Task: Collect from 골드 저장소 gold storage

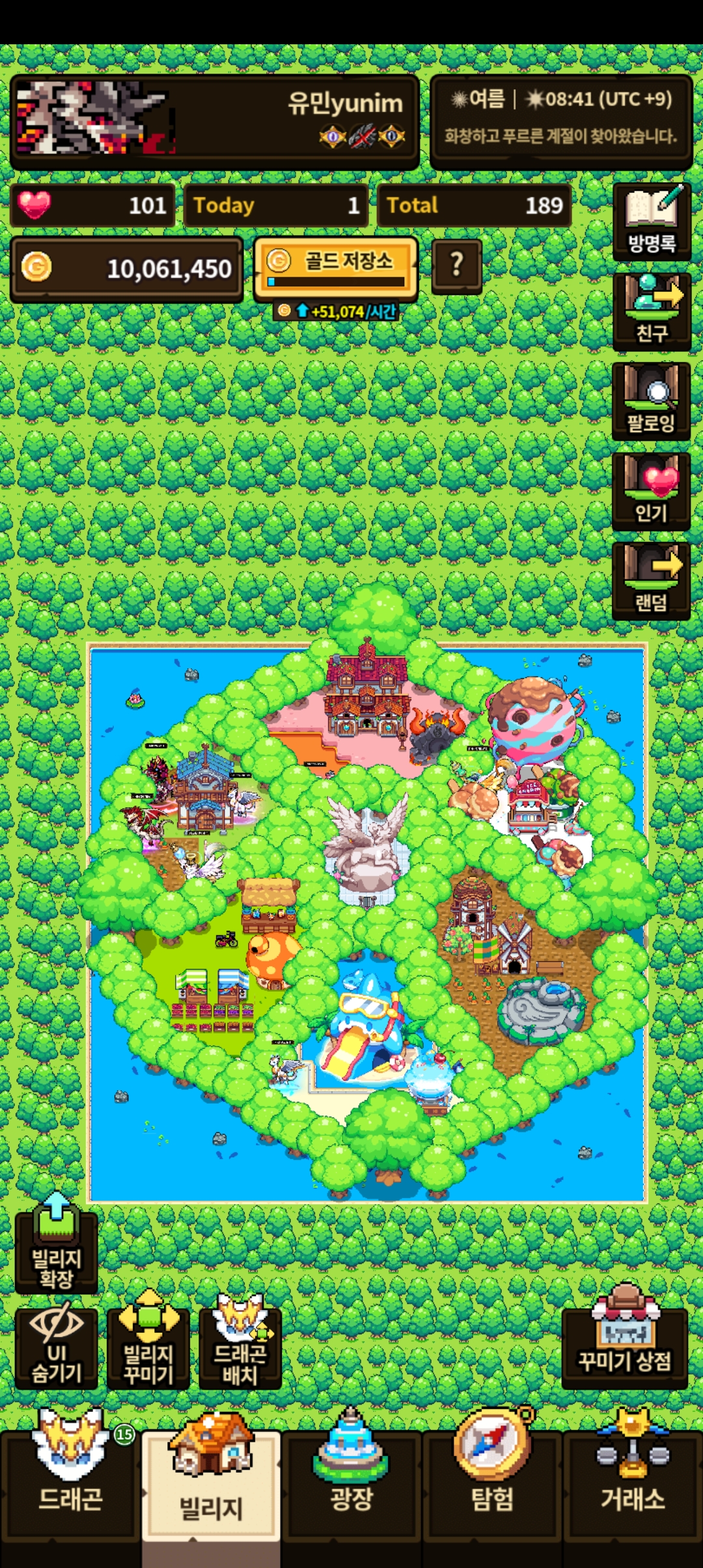Action: coord(335,268)
